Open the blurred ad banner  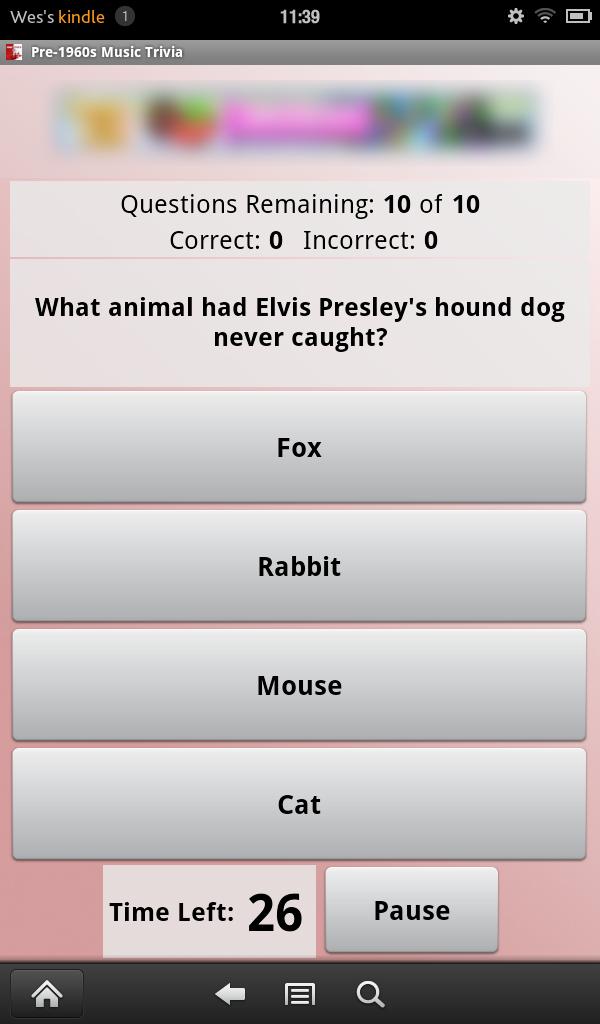298,122
